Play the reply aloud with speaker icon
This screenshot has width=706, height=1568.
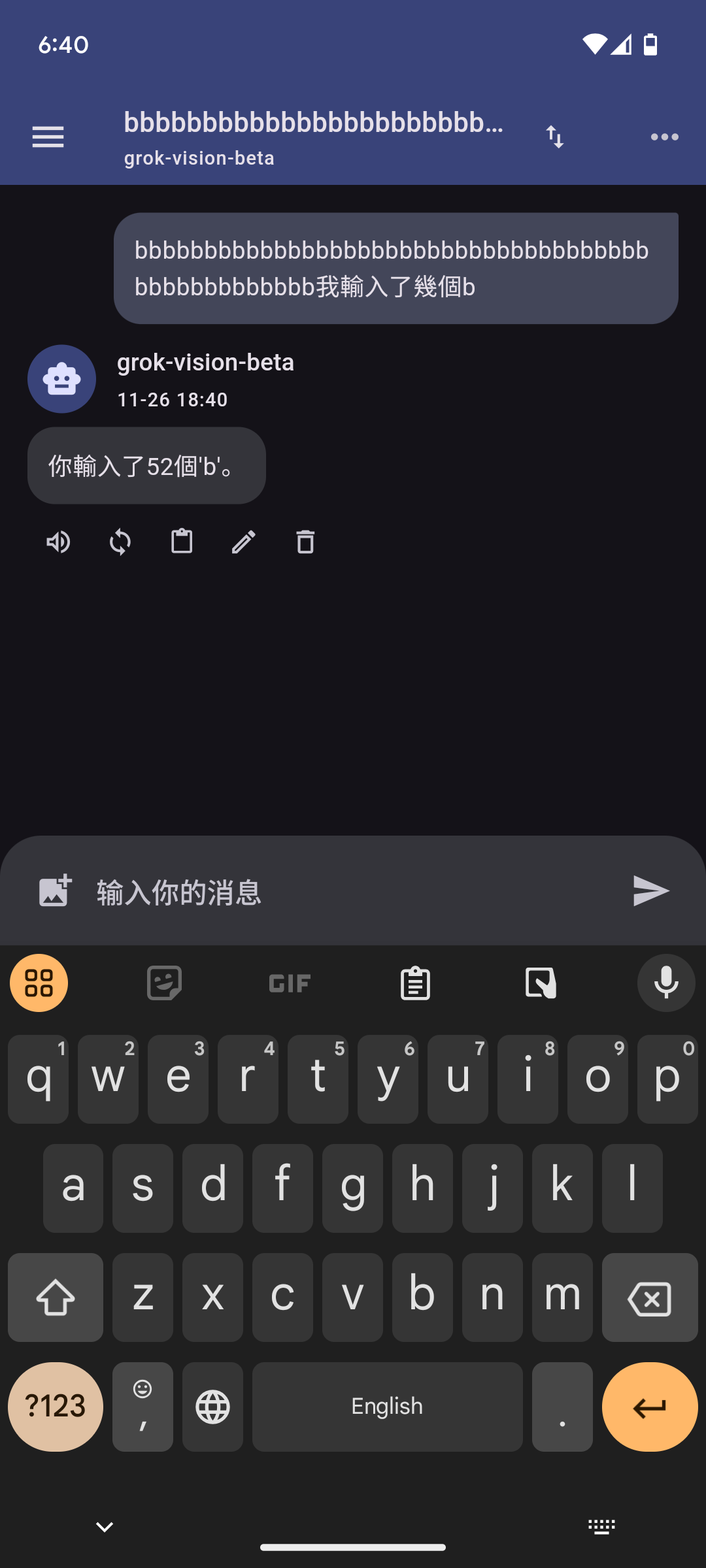(x=58, y=542)
